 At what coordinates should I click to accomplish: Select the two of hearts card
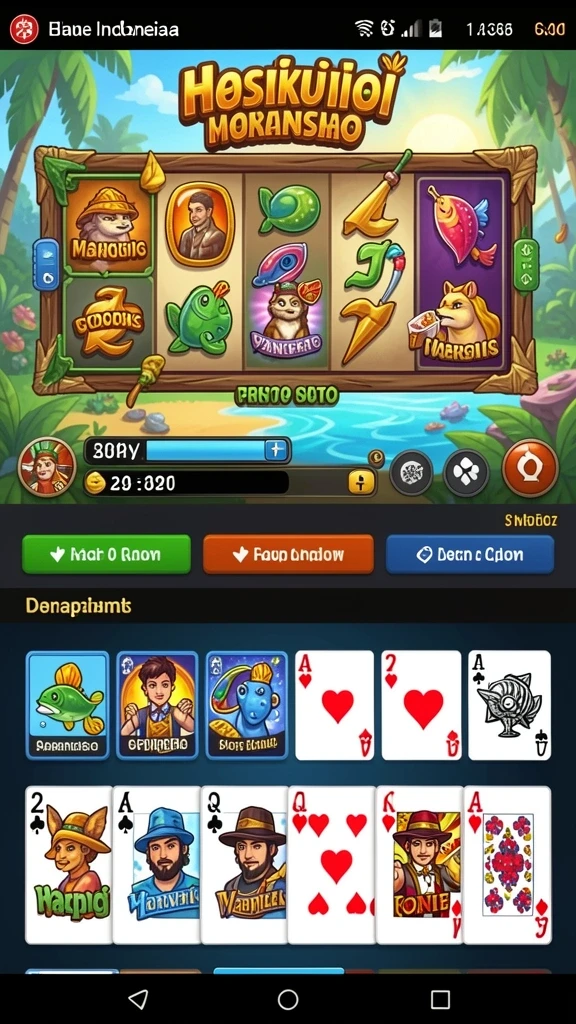click(x=421, y=705)
